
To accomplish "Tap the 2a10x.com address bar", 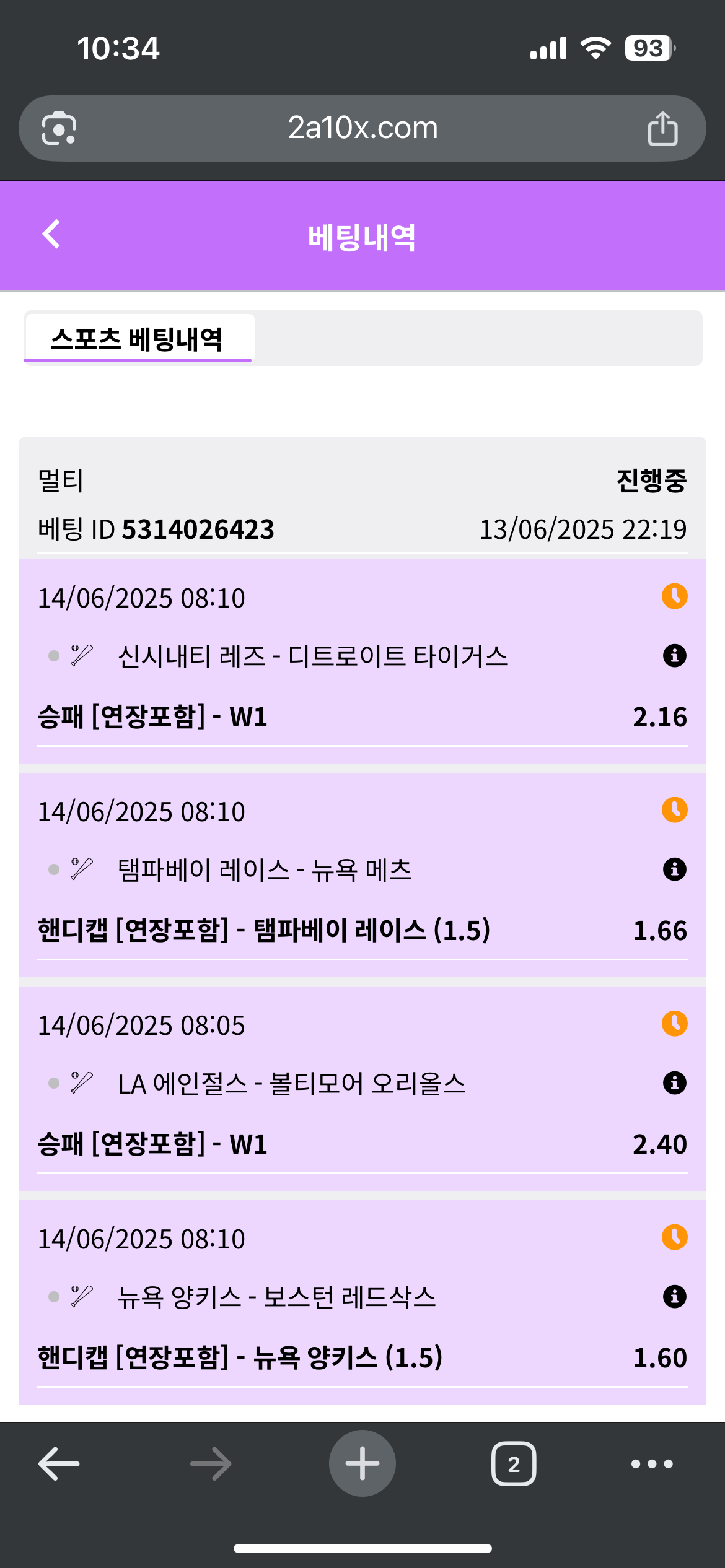I will click(362, 128).
